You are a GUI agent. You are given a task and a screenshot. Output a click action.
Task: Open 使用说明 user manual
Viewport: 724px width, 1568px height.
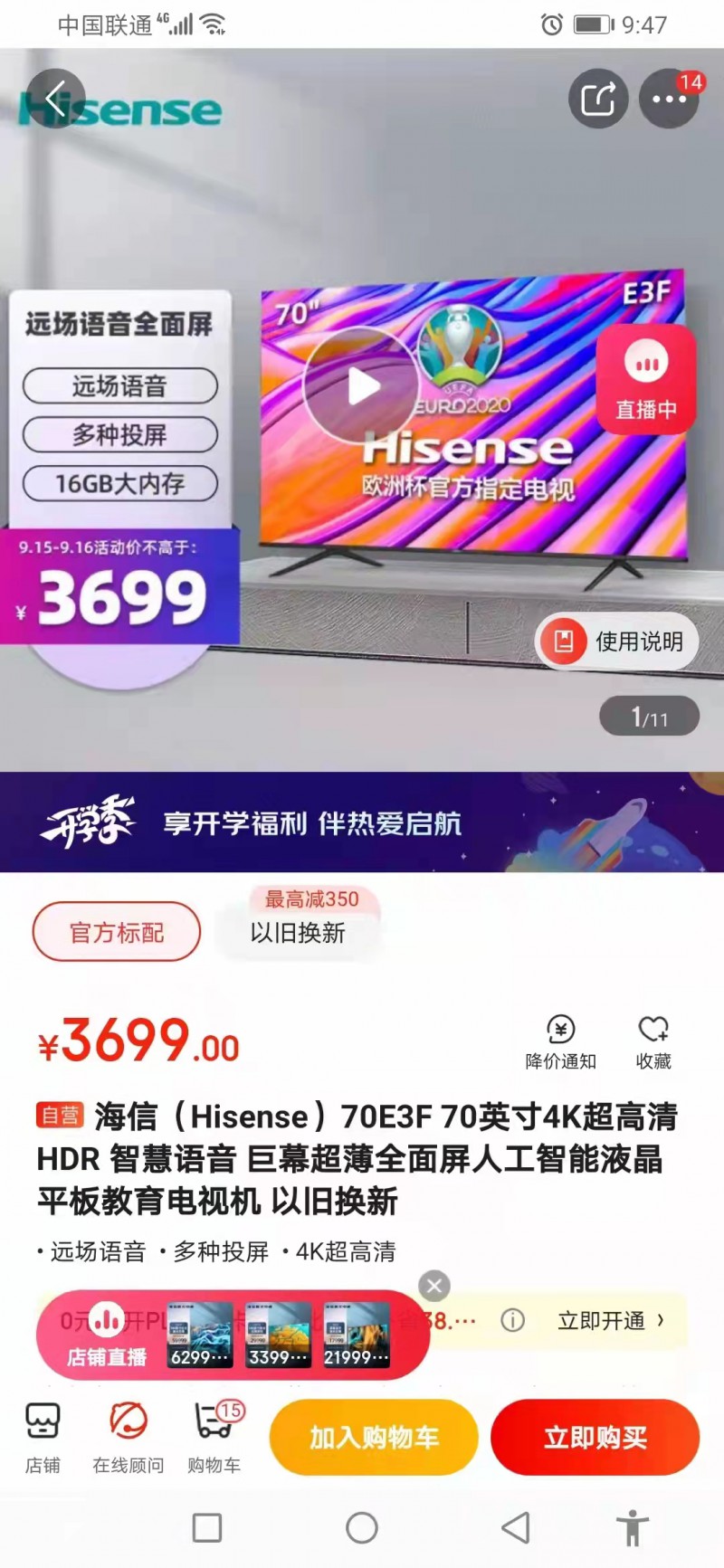click(x=618, y=641)
